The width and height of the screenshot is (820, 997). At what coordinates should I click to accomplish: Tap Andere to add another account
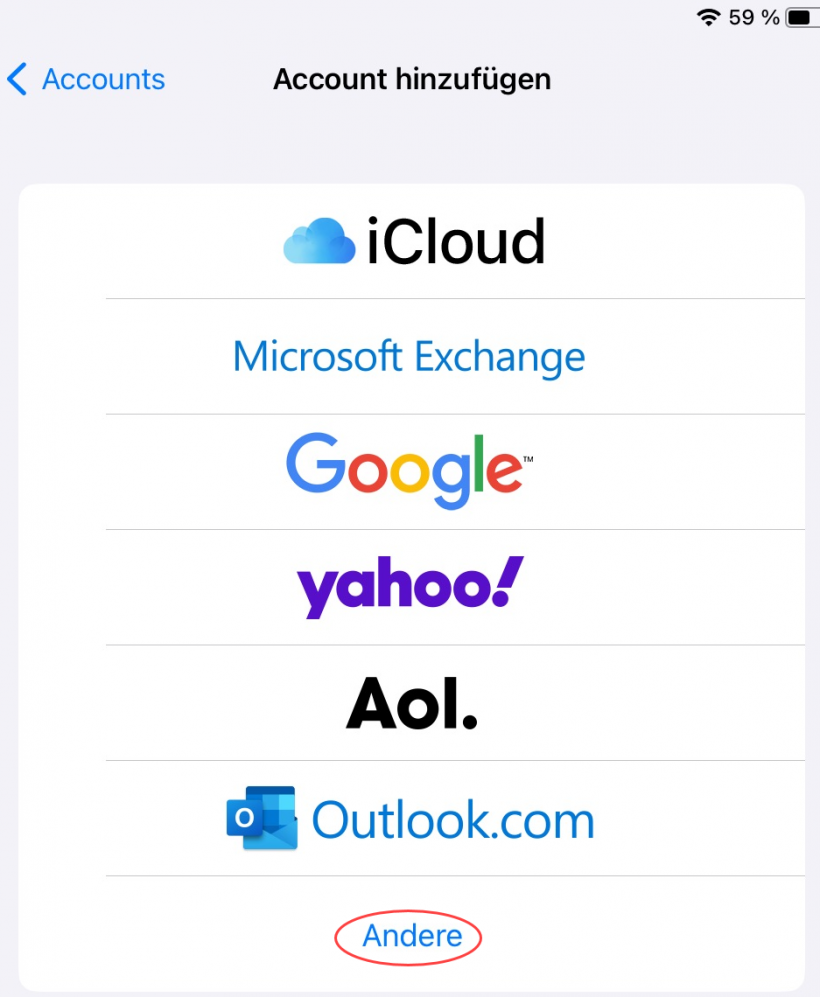pos(411,936)
